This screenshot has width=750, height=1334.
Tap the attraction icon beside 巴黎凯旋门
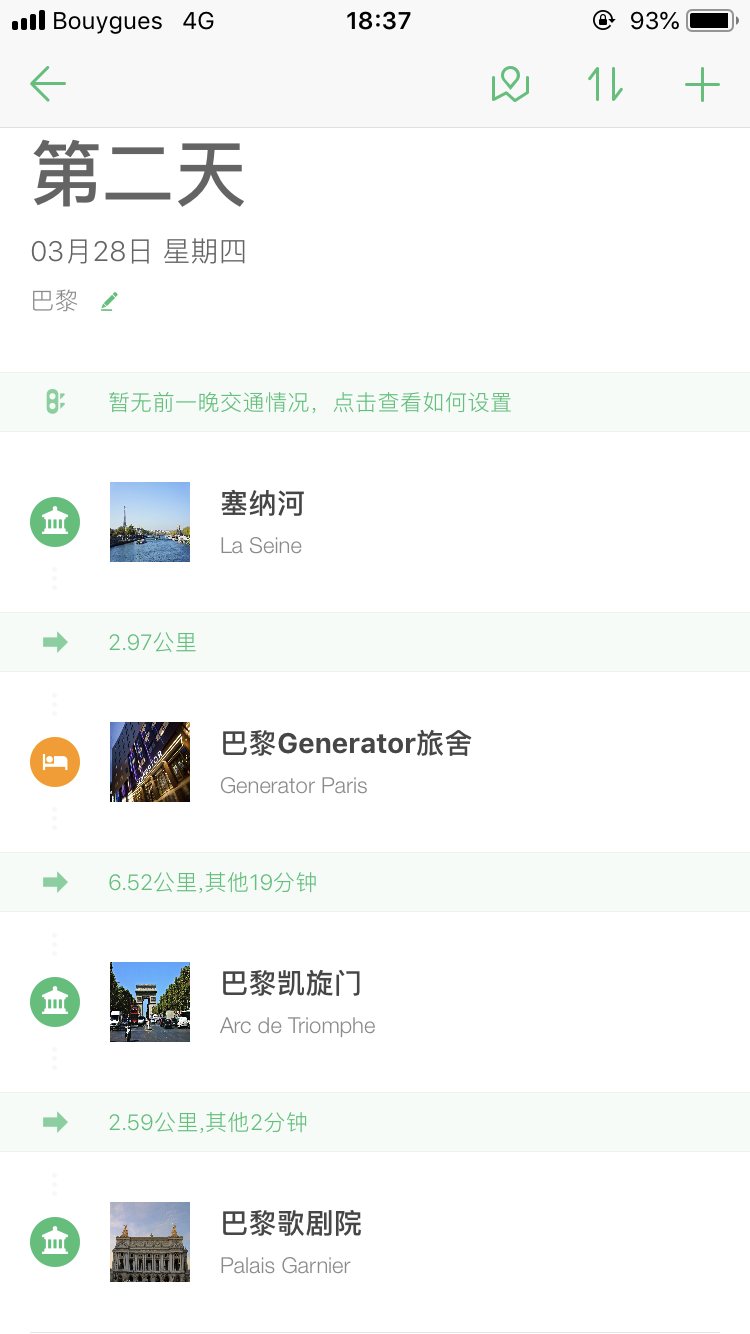coord(54,1001)
